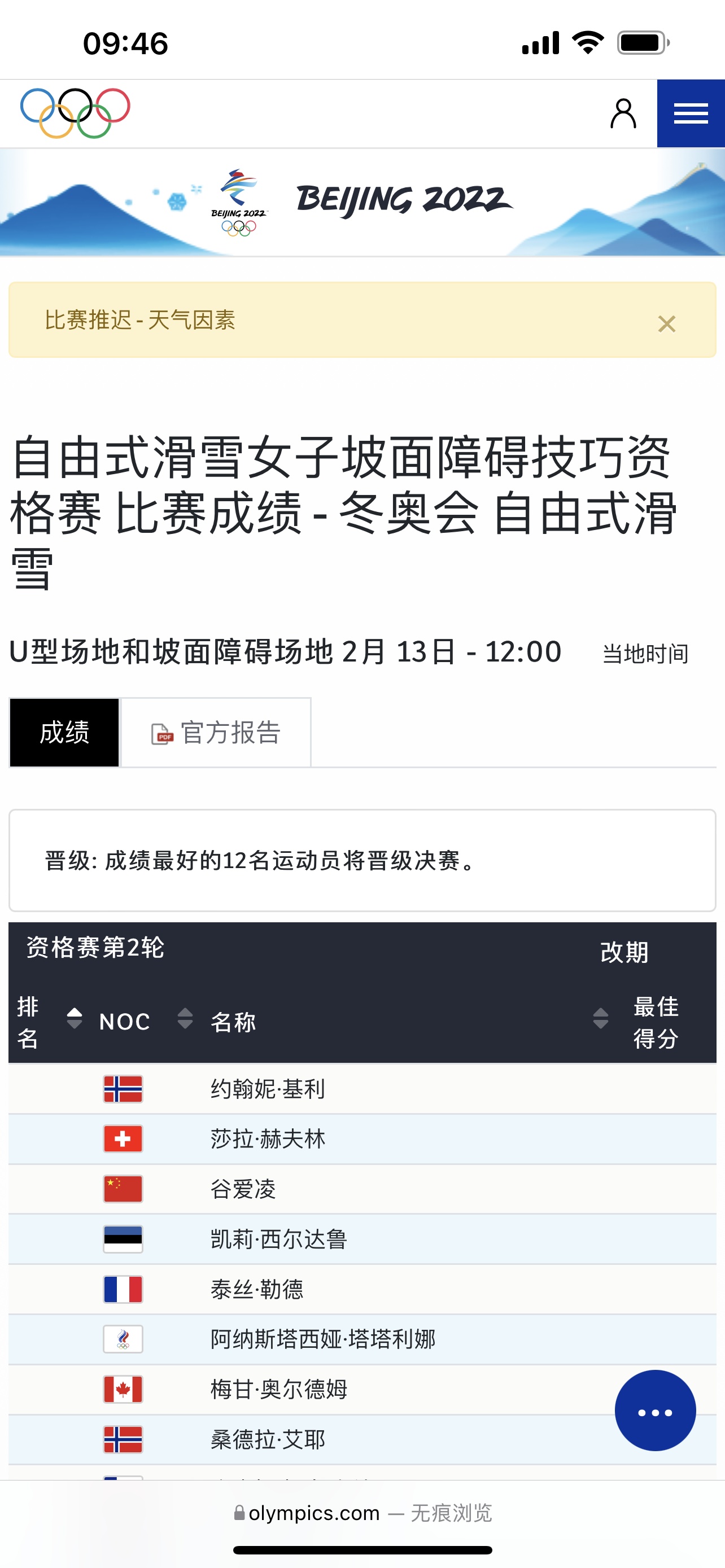Sort the table by 名称
Screen dimensions: 725x1568
(600, 1018)
